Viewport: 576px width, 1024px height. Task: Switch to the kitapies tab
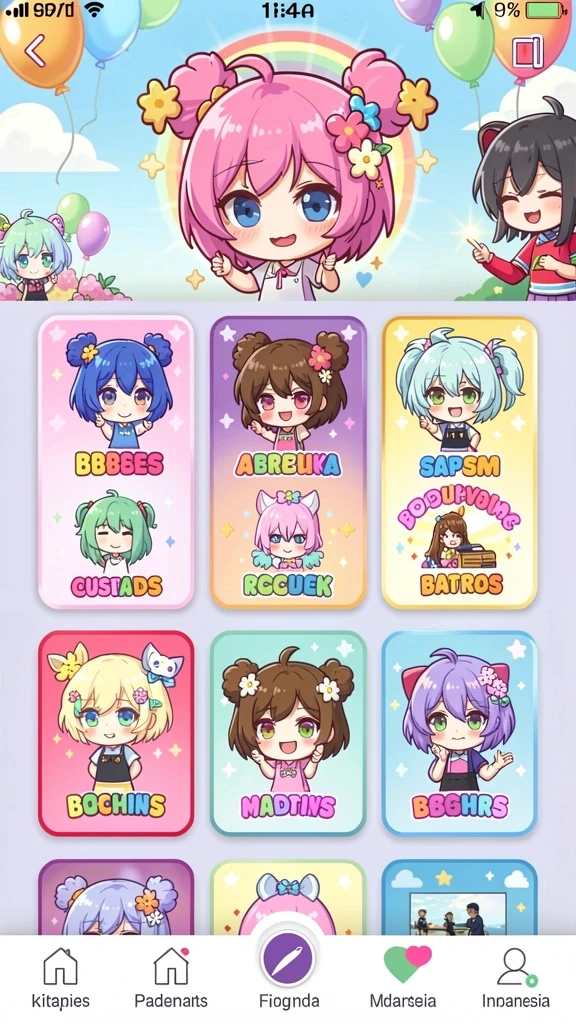click(60, 978)
